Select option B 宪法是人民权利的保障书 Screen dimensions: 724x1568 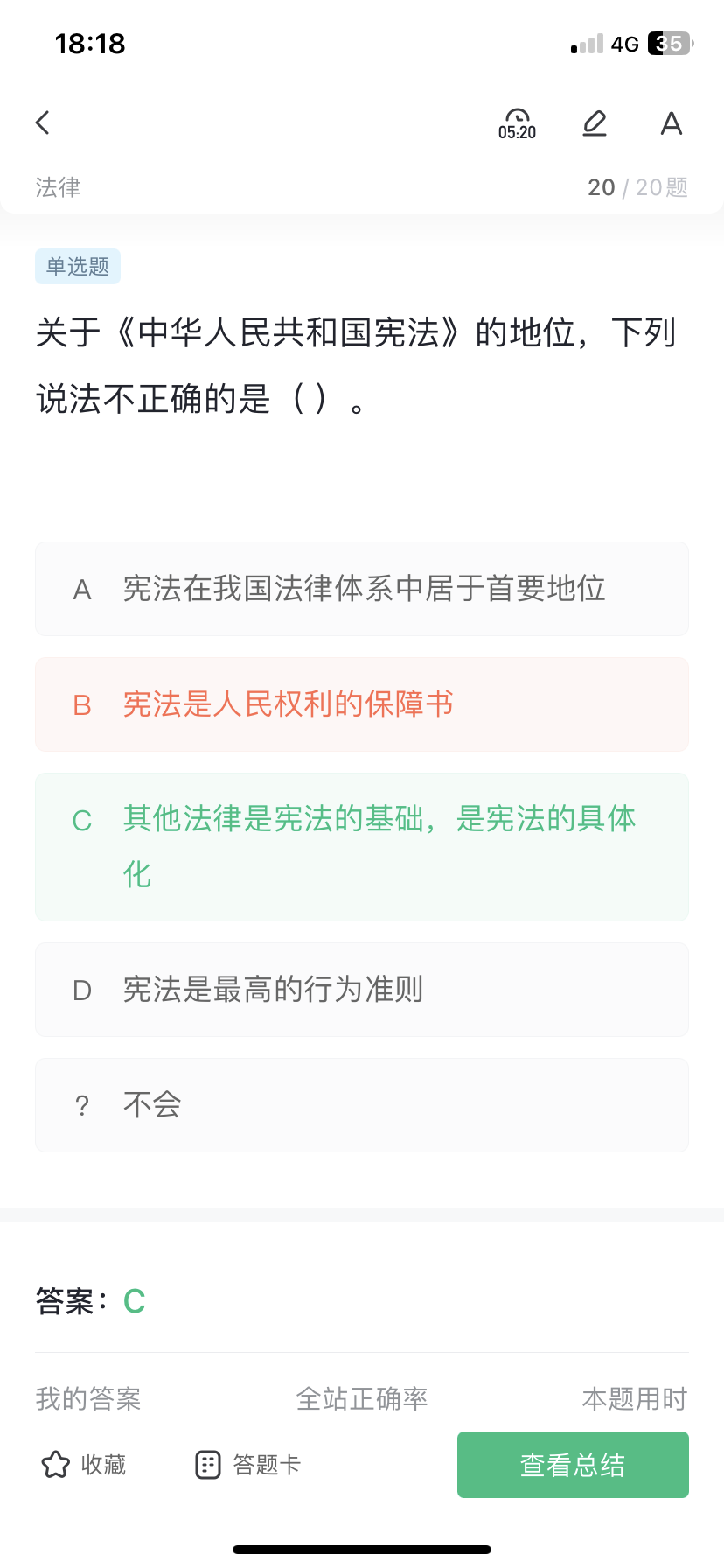tap(362, 704)
